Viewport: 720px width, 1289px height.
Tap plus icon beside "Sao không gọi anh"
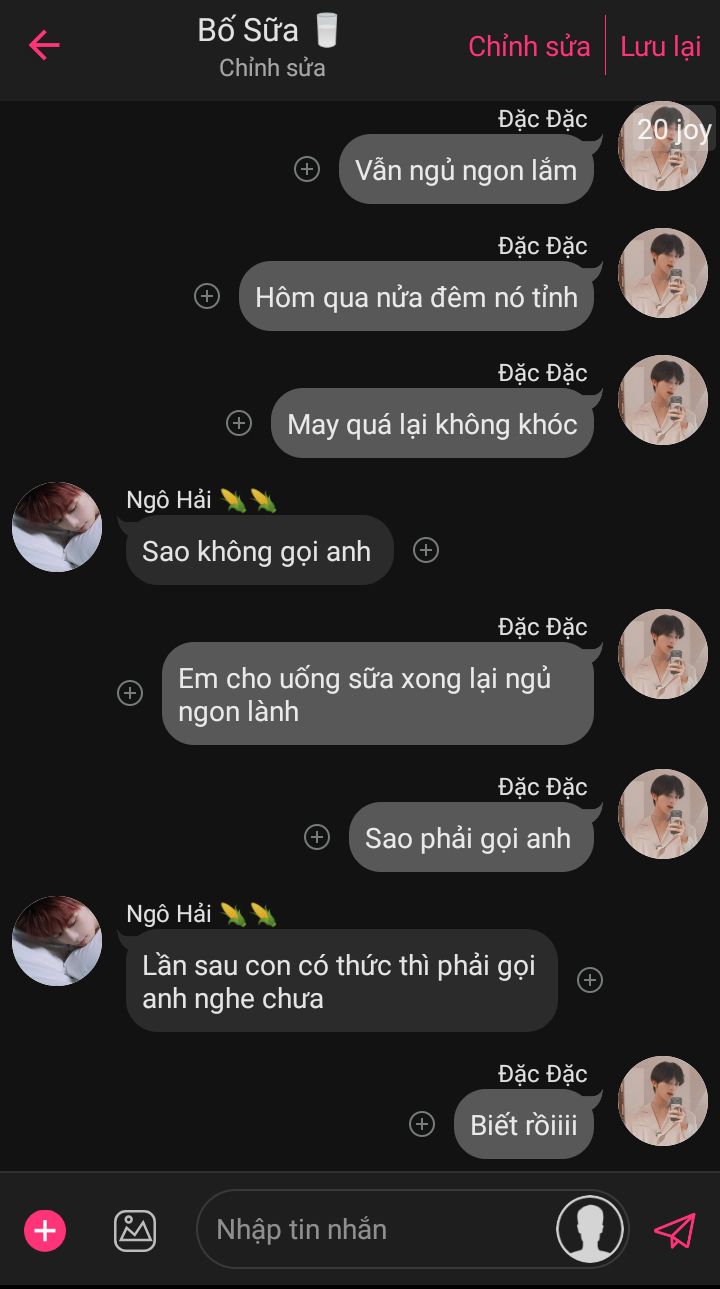click(x=426, y=550)
